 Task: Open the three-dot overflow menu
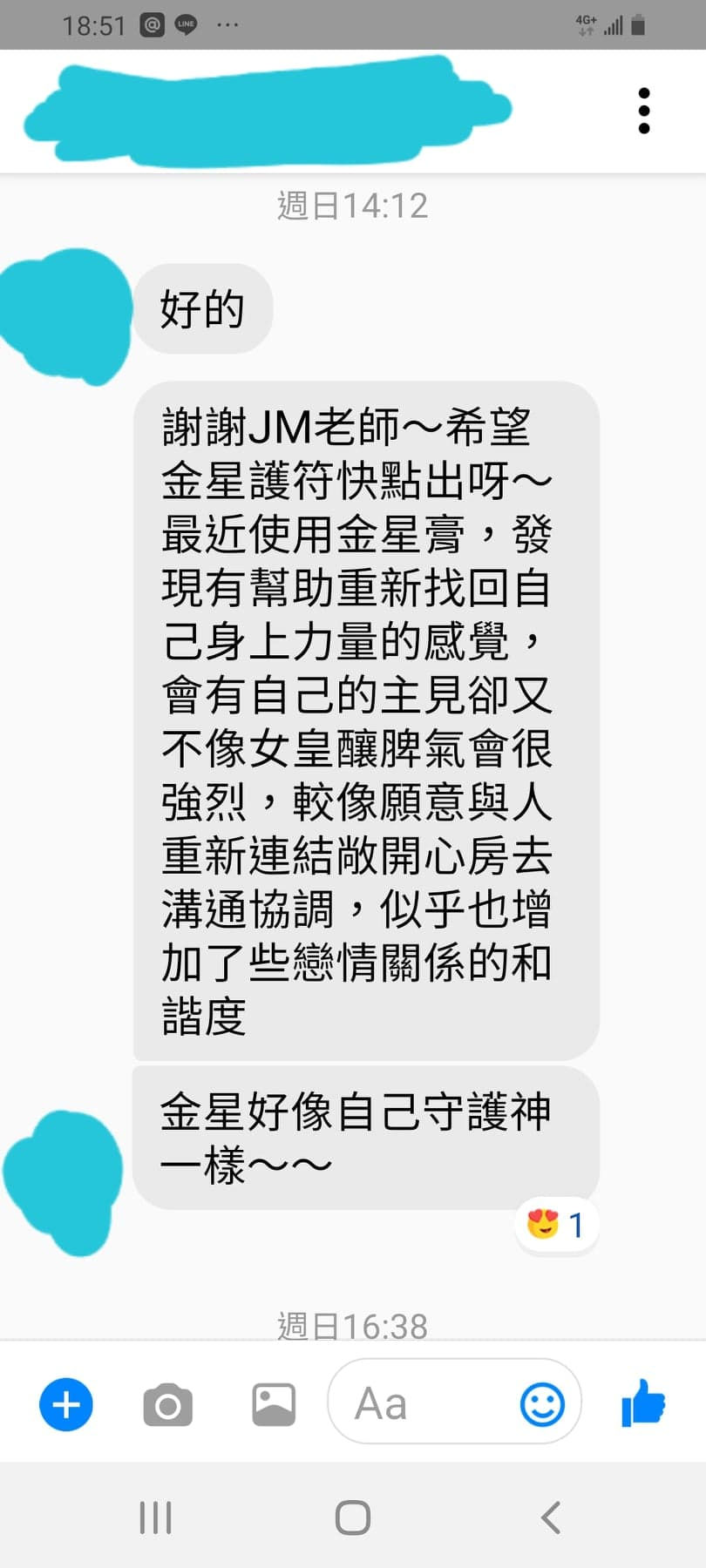coord(644,111)
